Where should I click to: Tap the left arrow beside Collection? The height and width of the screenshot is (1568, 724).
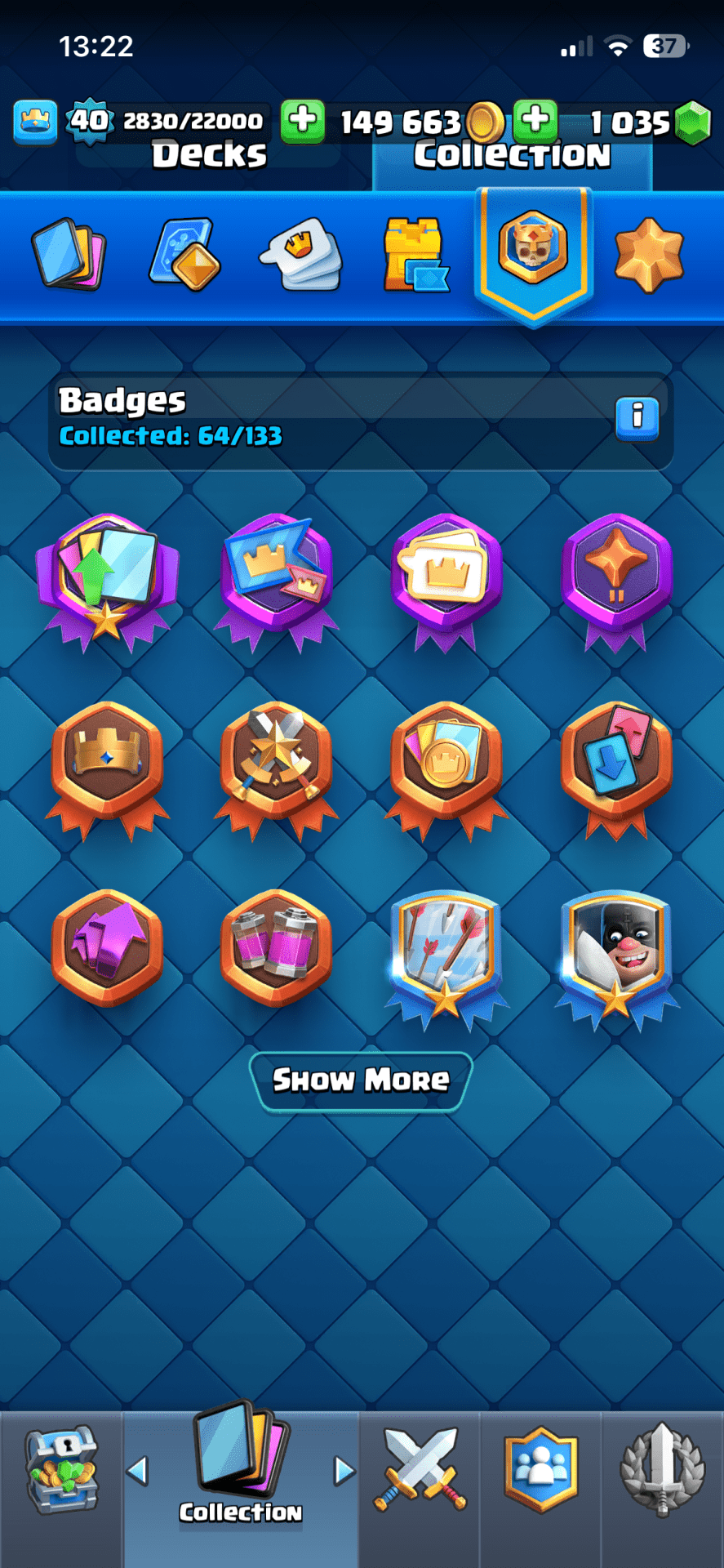(137, 1471)
